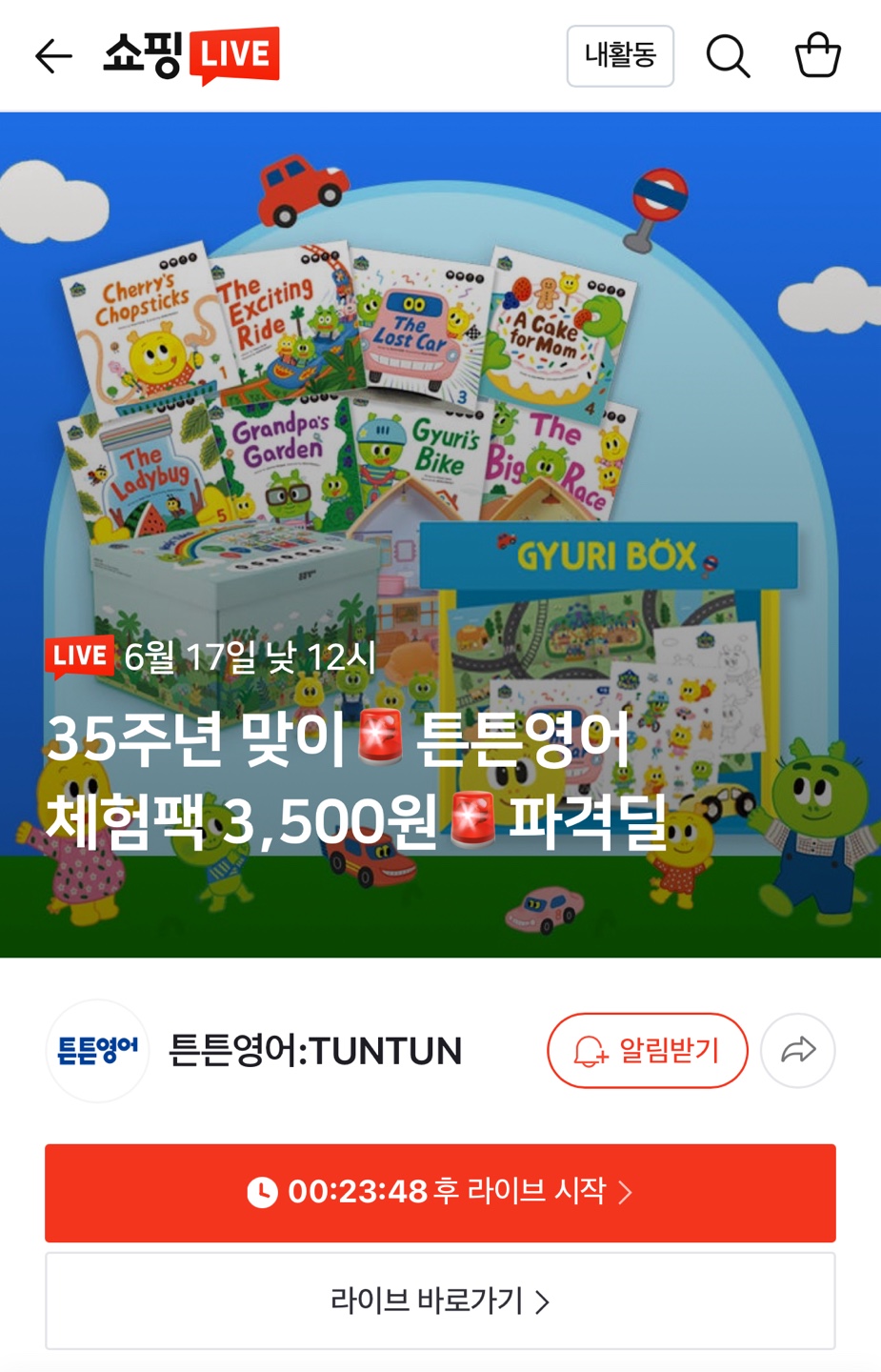Viewport: 881px width, 1372px height.
Task: Open the 튼튼영어:TUNTUN channel profile
Action: click(255, 1051)
